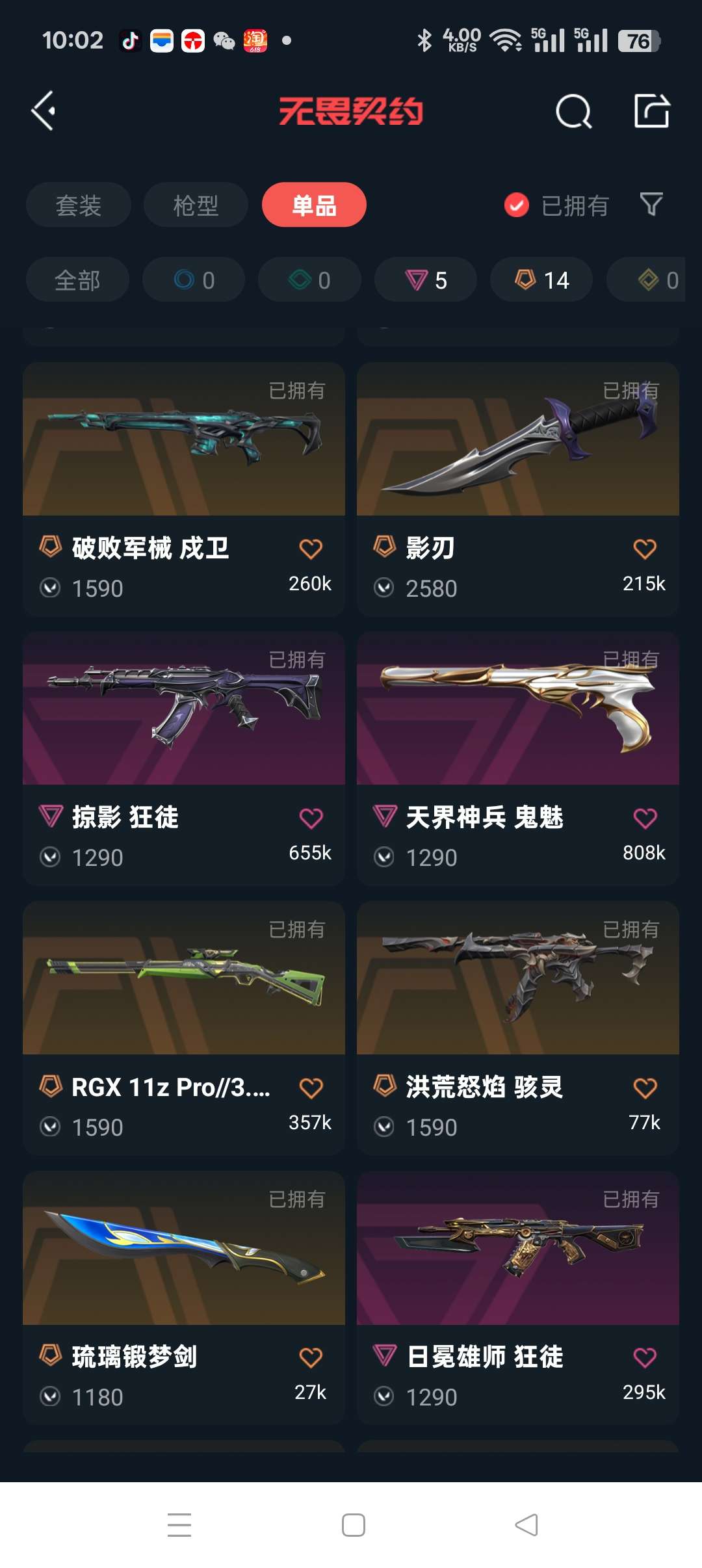702x1568 pixels.
Task: Select the 全部 rarity chip
Action: [77, 280]
